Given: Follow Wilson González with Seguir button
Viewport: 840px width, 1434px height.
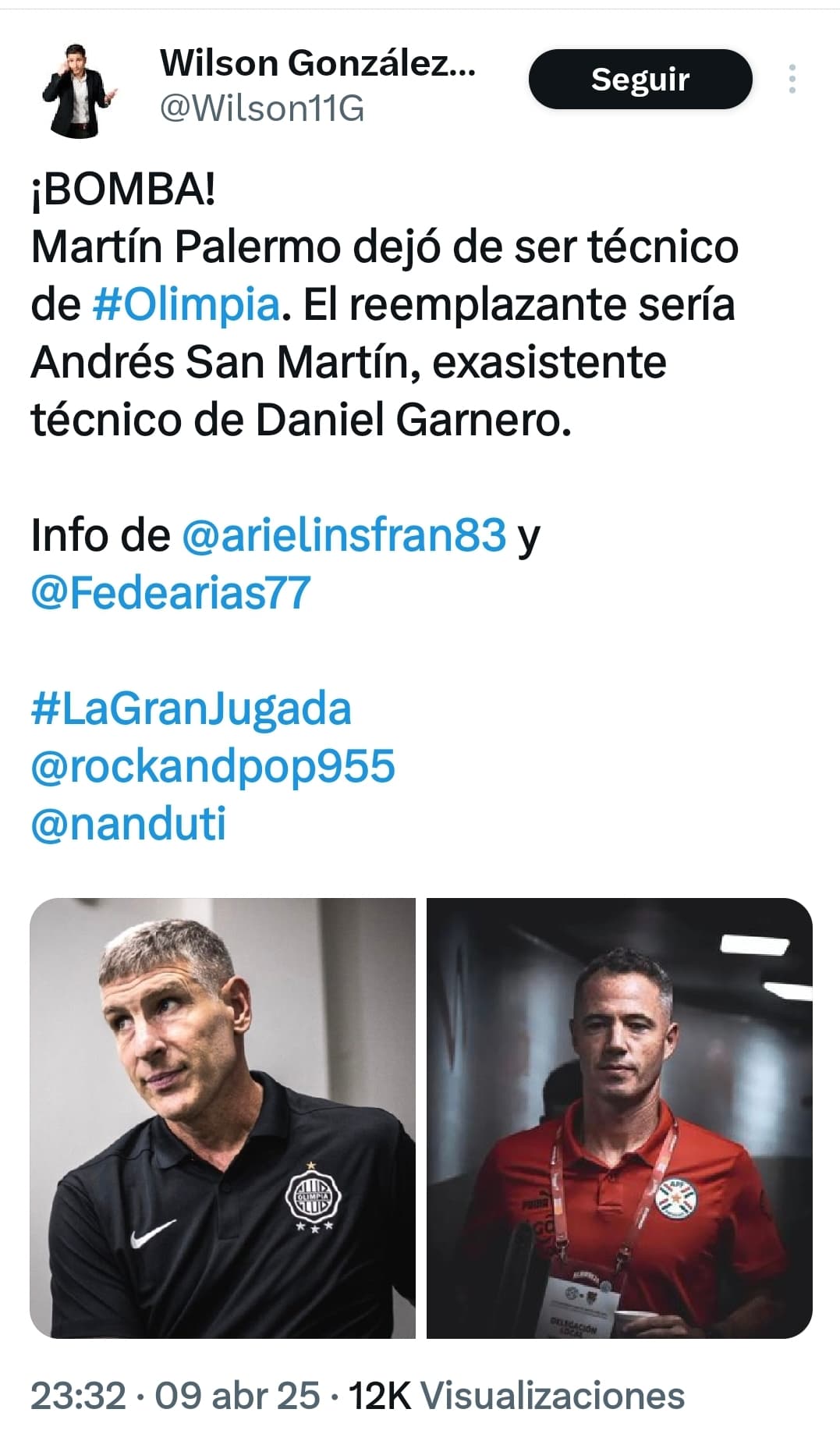Looking at the screenshot, I should (x=640, y=79).
